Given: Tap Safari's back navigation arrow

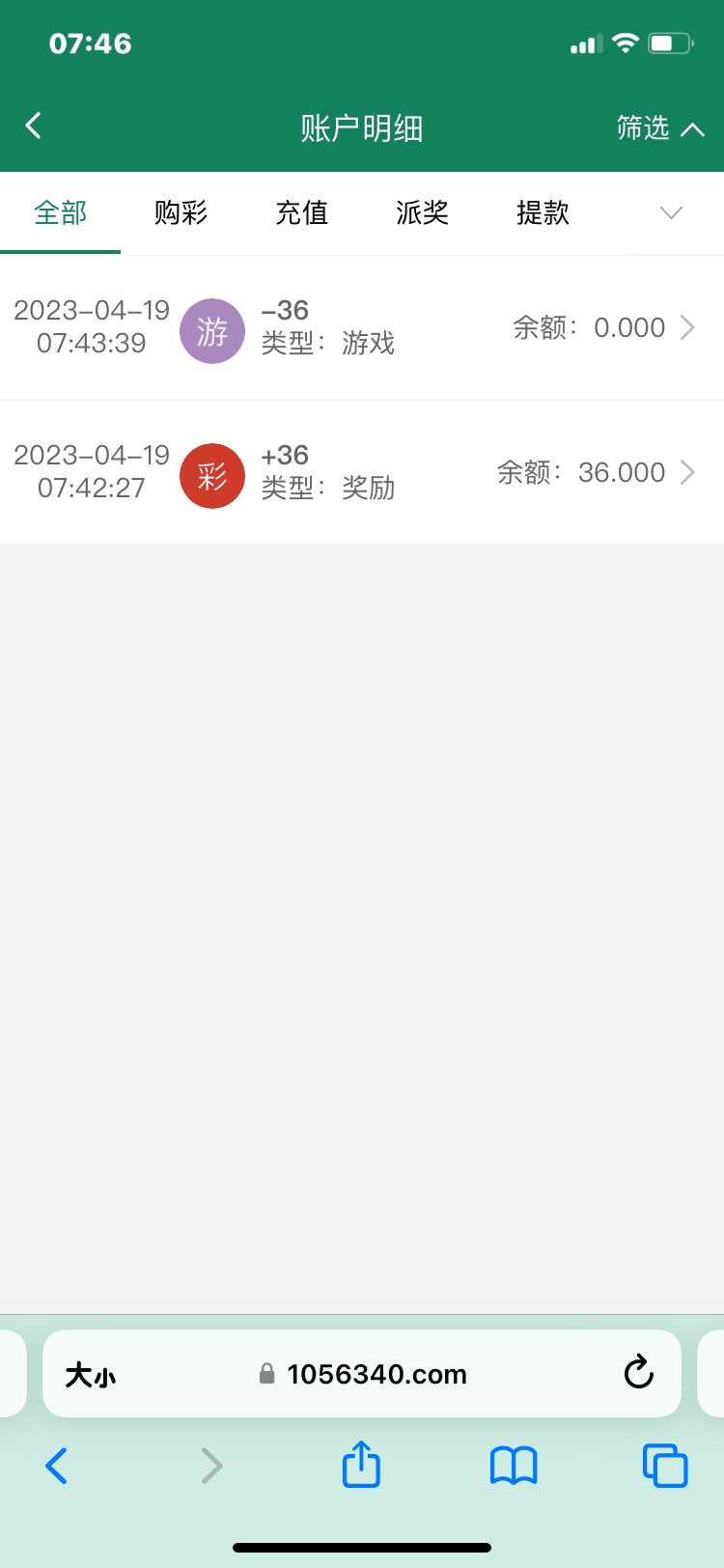Looking at the screenshot, I should tap(56, 1465).
